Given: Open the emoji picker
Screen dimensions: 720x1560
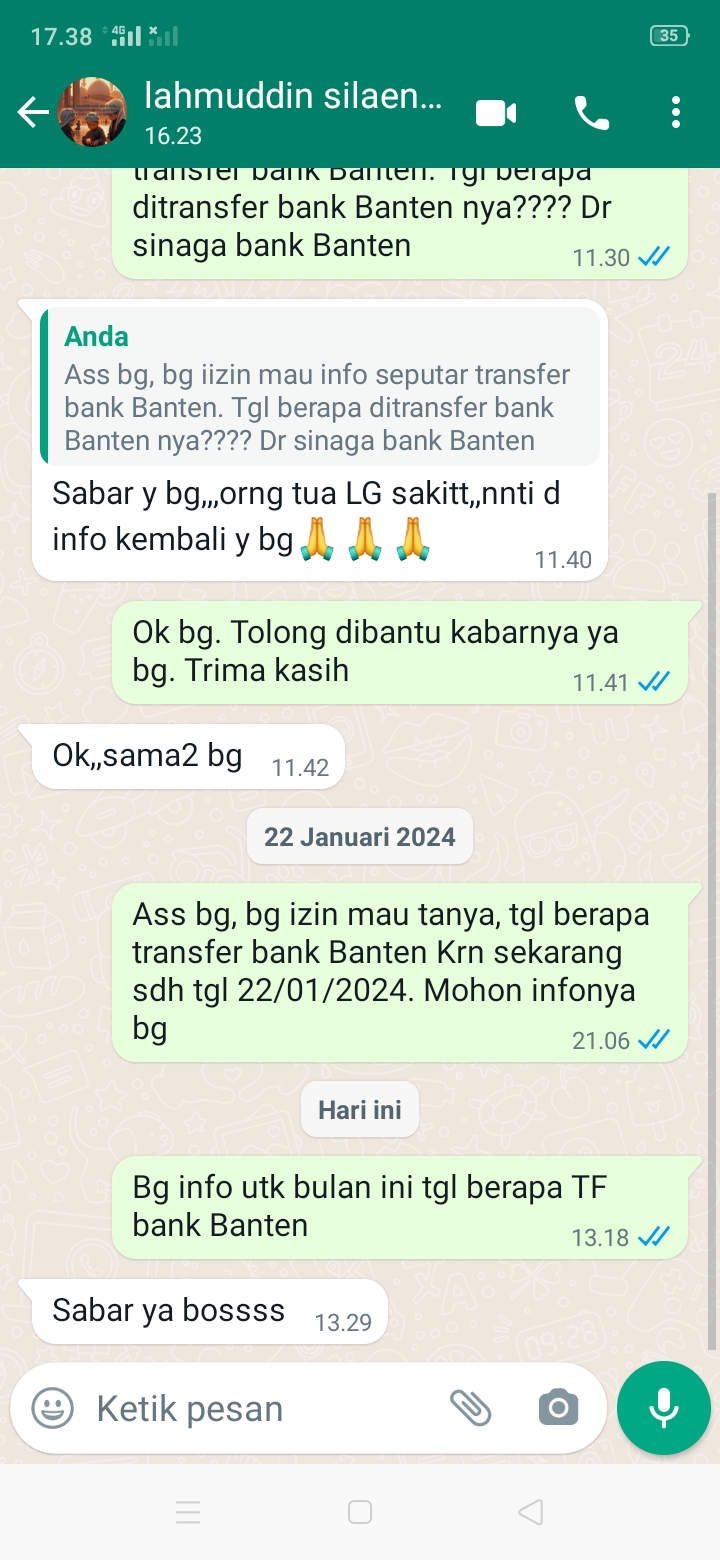Looking at the screenshot, I should (x=52, y=1408).
